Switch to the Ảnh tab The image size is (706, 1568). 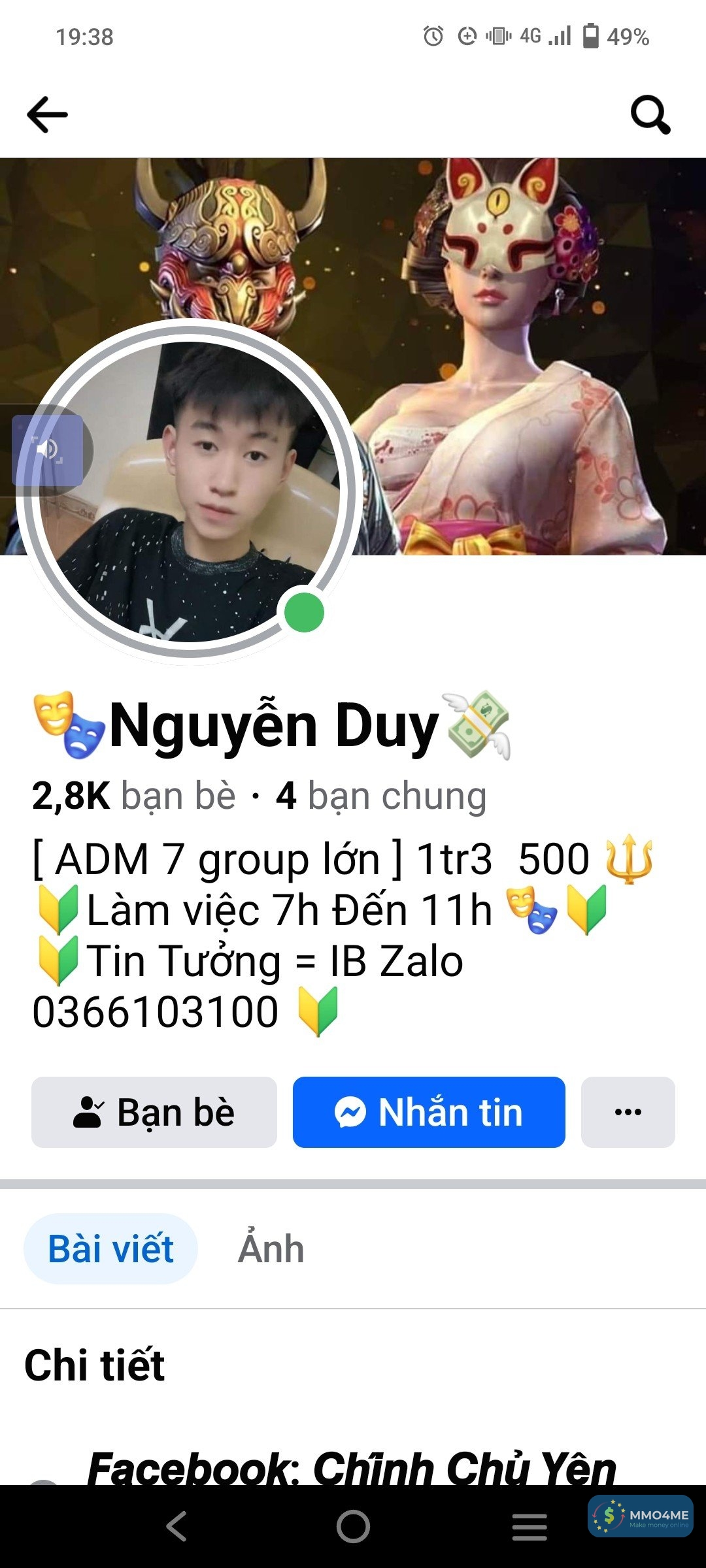coord(271,1249)
